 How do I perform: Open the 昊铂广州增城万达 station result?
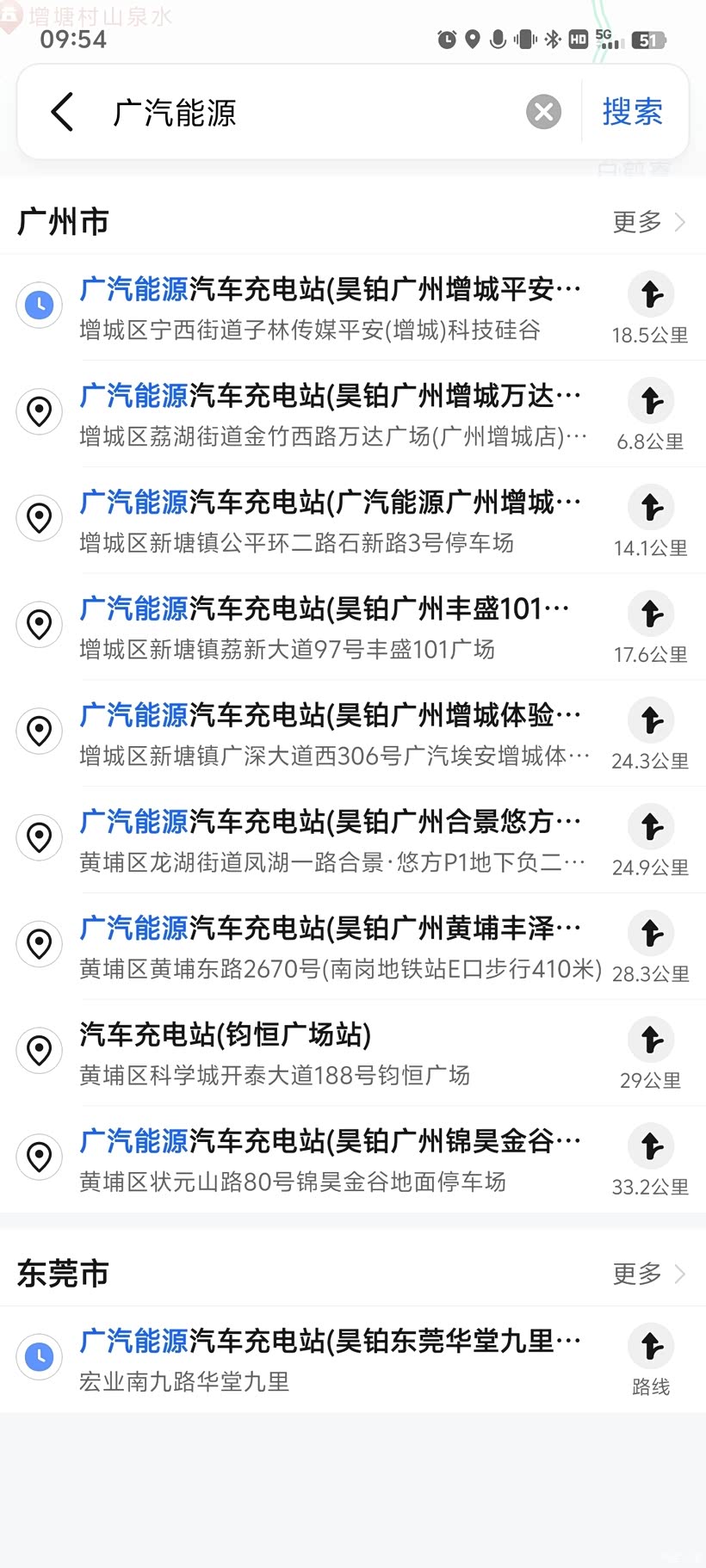click(x=331, y=413)
